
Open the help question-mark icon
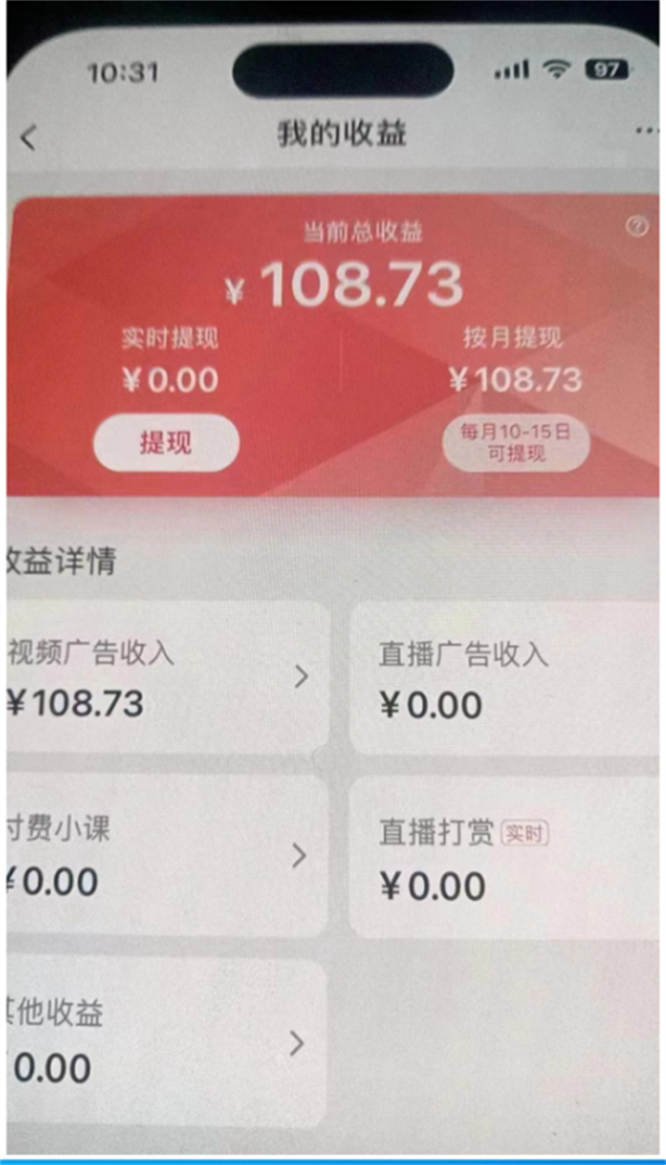(x=637, y=227)
